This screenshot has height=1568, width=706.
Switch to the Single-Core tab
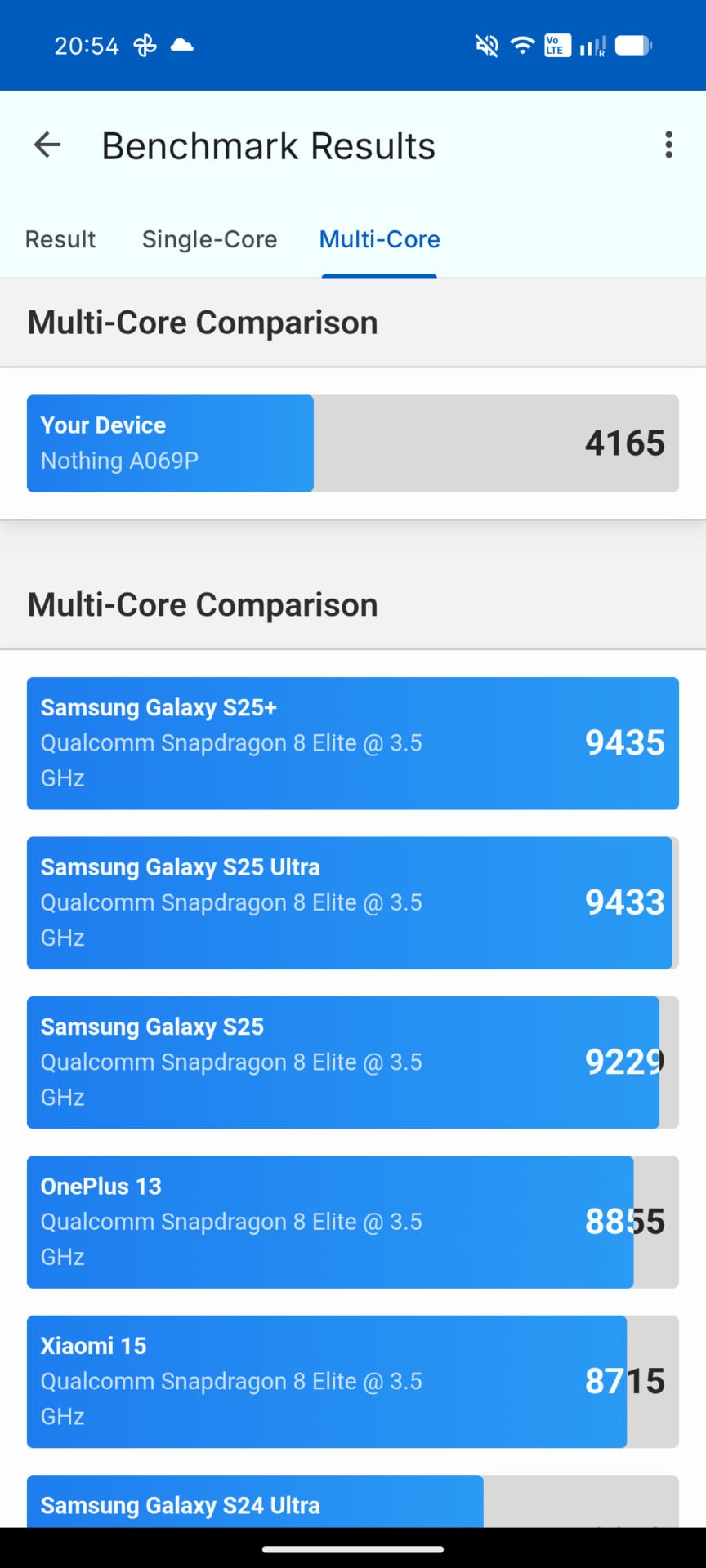tap(209, 239)
